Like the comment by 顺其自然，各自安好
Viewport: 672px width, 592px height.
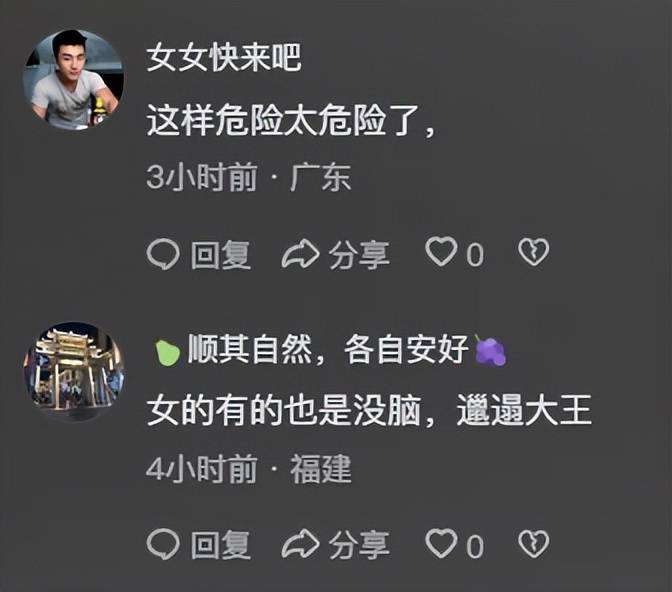[x=442, y=544]
